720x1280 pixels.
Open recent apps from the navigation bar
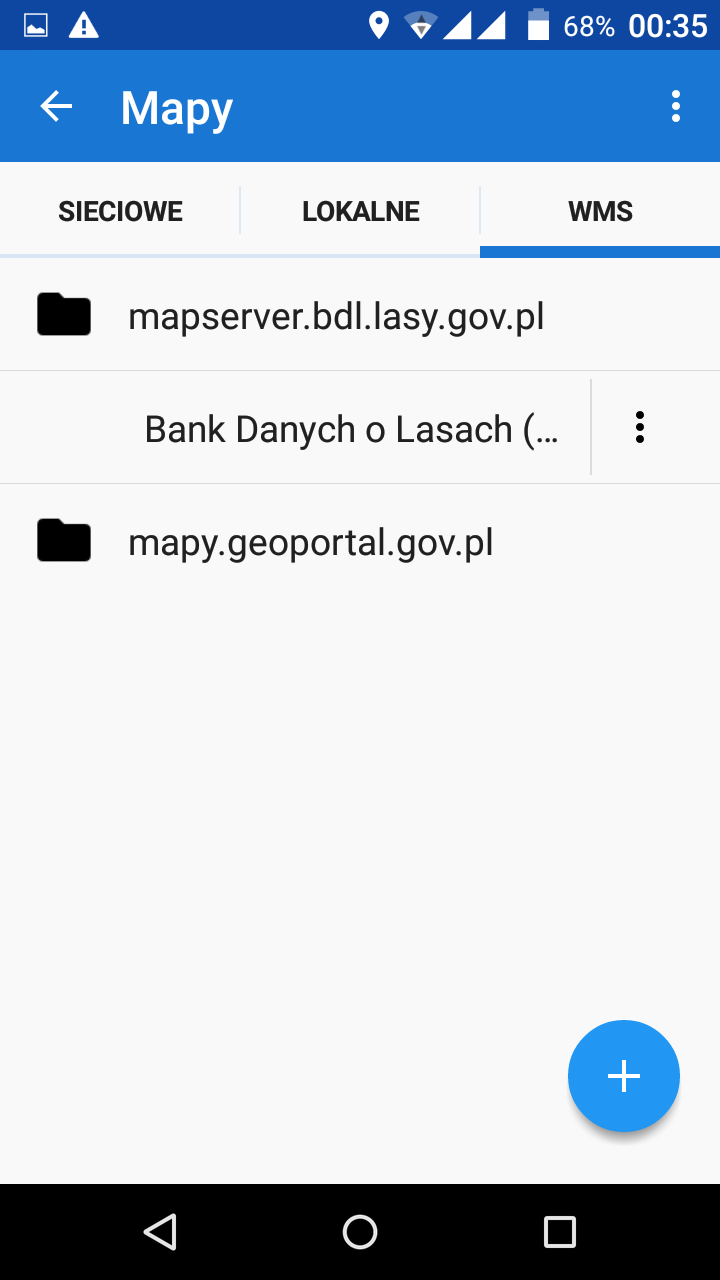(560, 1232)
